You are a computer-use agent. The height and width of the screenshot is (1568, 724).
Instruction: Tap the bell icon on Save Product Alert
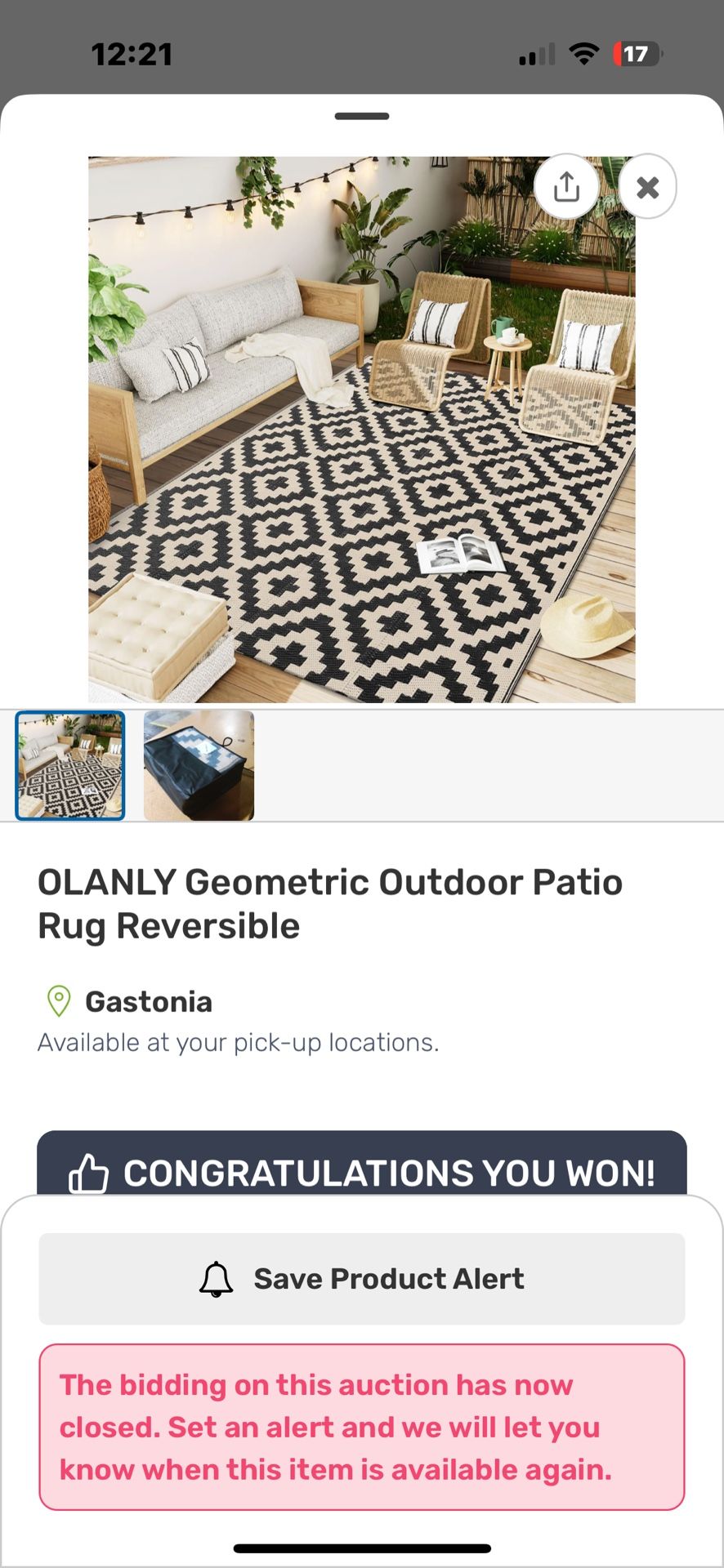coord(214,1277)
